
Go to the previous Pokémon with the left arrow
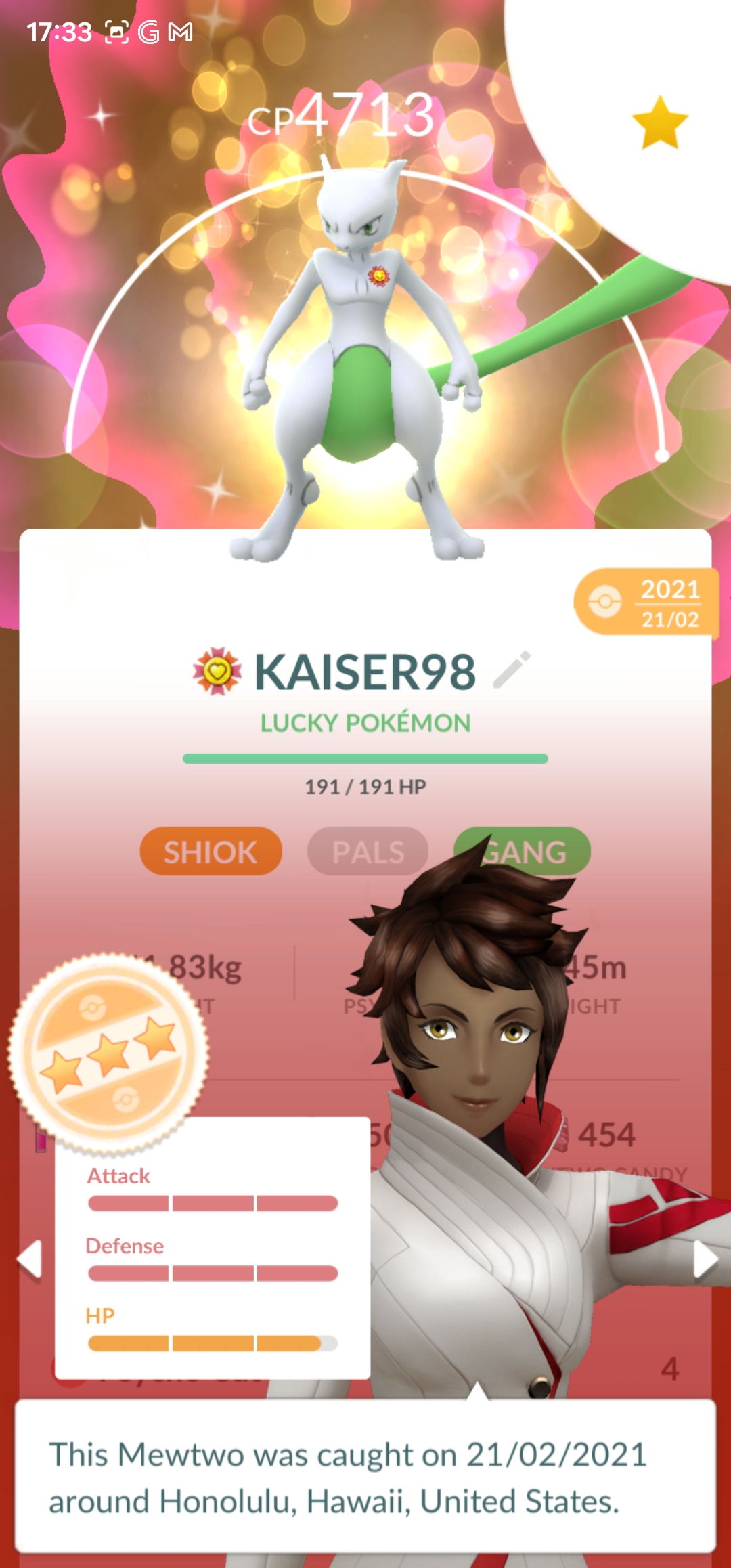point(29,1260)
